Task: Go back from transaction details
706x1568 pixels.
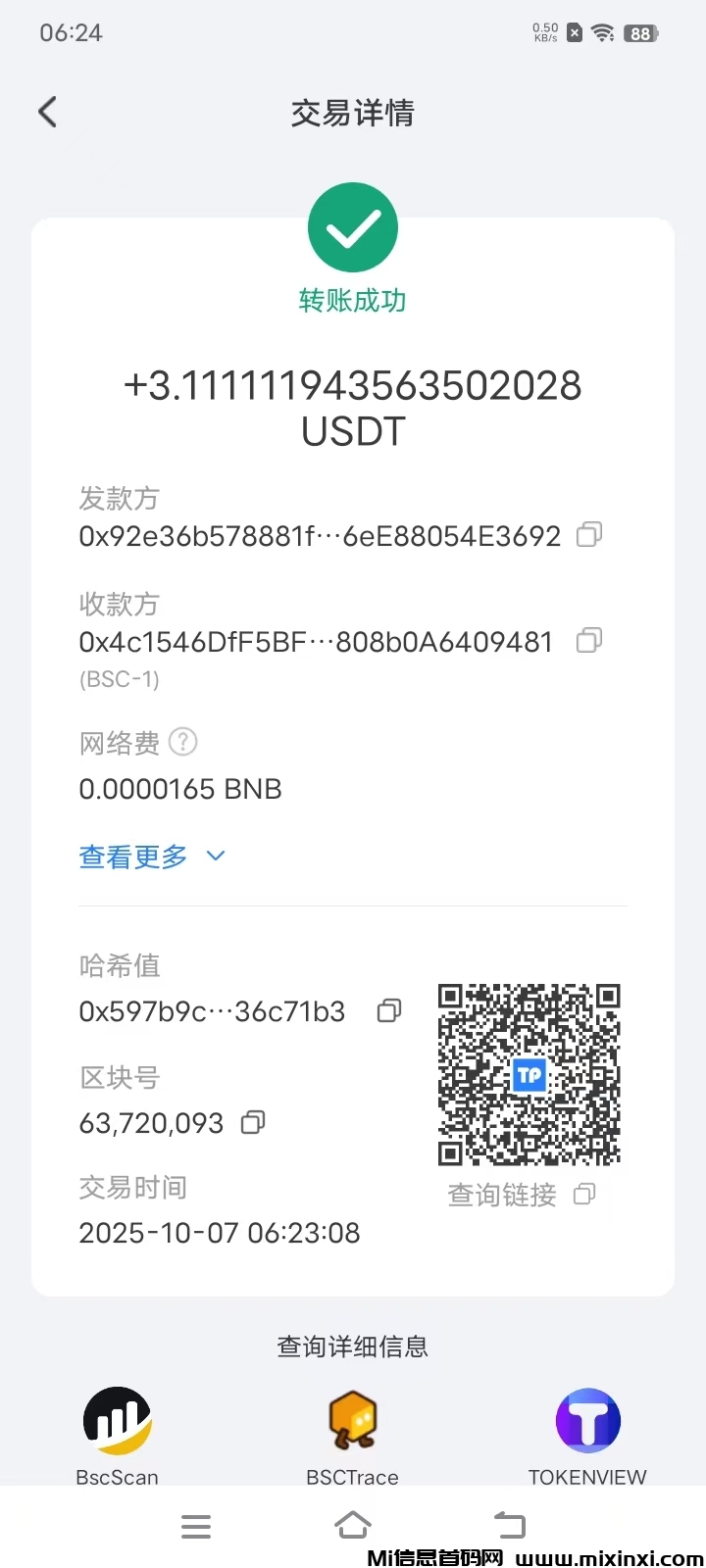Action: pyautogui.click(x=47, y=112)
